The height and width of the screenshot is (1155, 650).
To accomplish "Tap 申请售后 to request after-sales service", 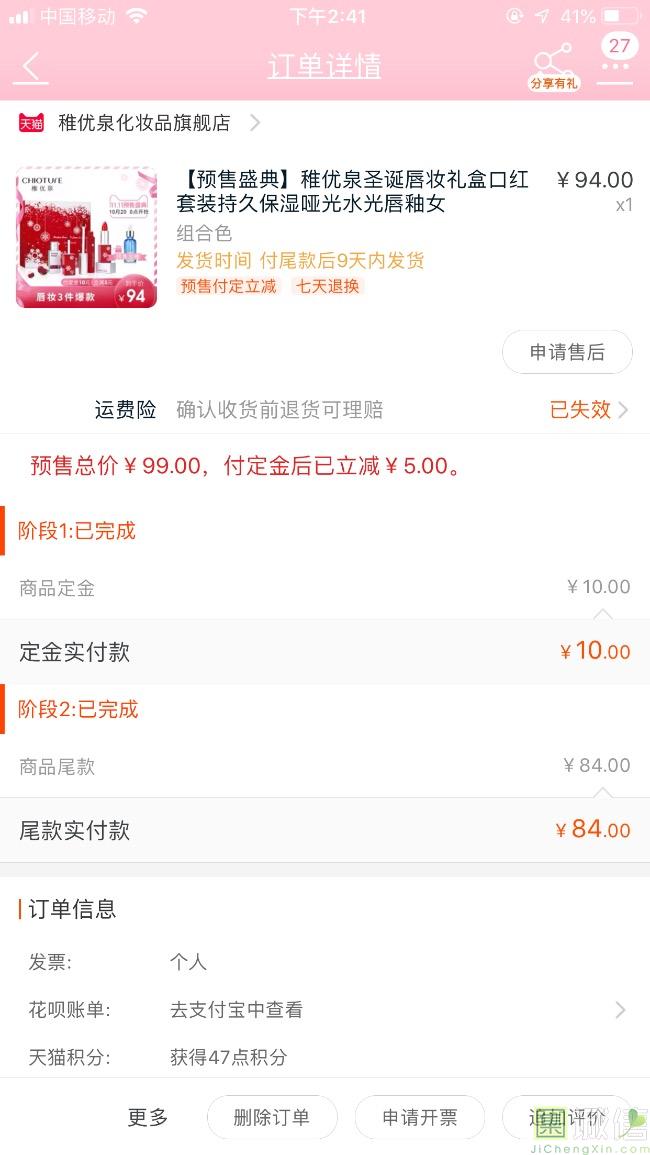I will (566, 352).
